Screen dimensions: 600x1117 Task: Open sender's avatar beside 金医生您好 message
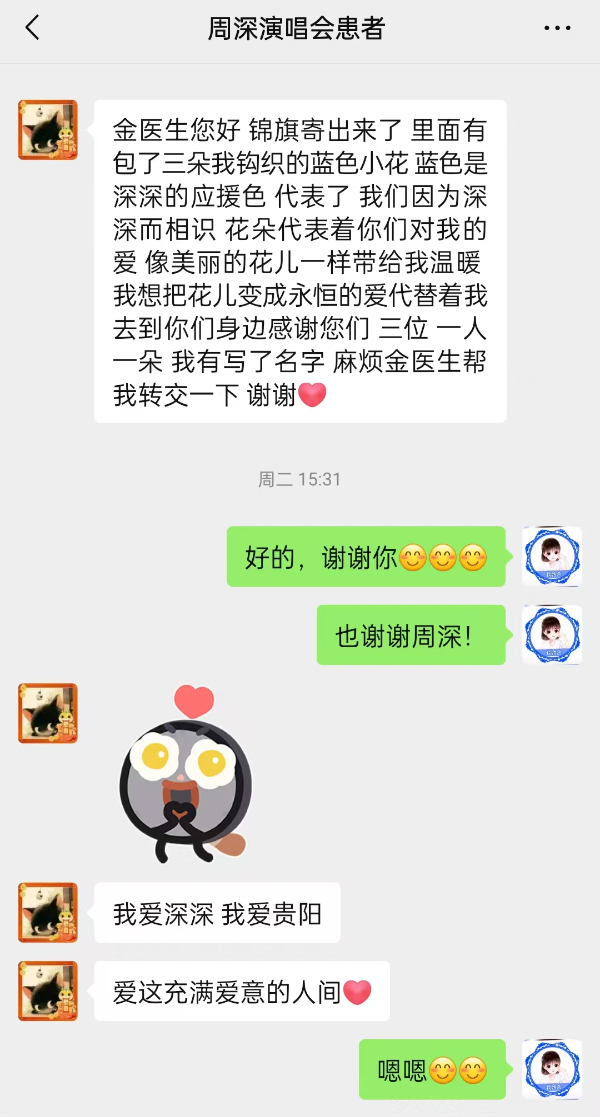[47, 130]
